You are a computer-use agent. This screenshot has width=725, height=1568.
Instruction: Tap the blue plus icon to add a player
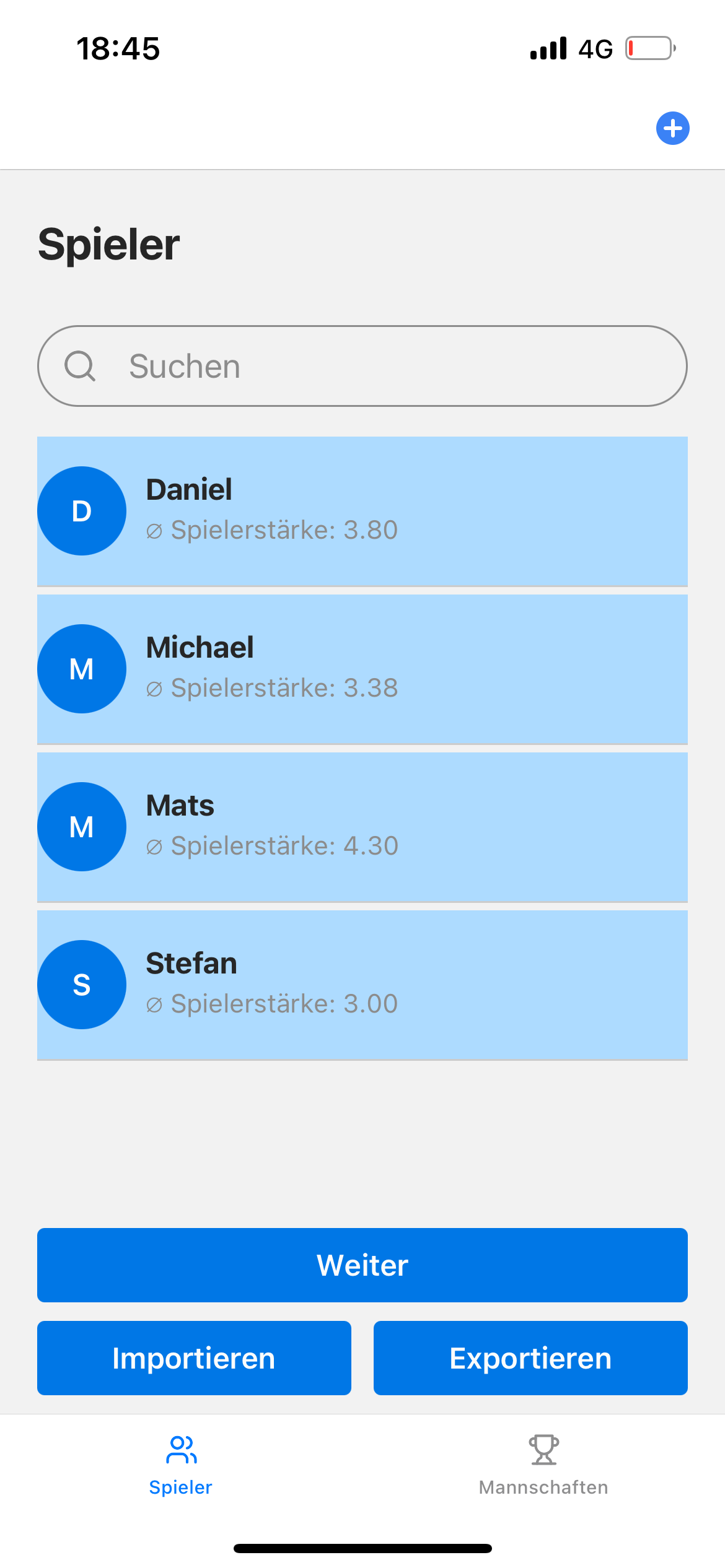coord(672,128)
